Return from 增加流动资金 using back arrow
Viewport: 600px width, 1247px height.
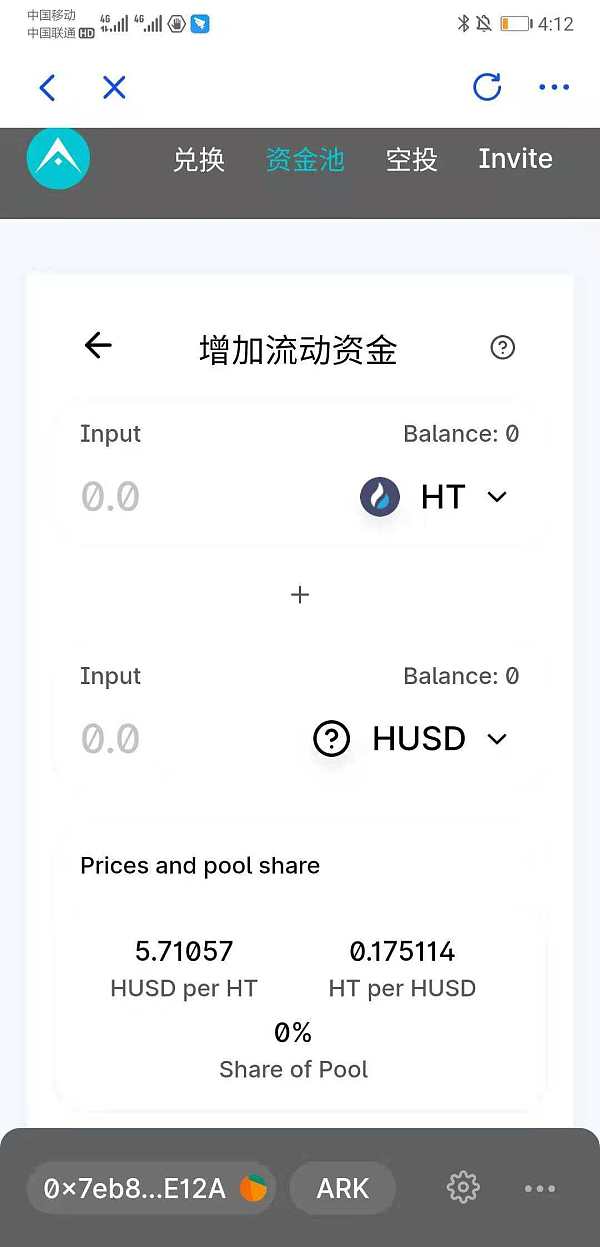click(x=98, y=346)
